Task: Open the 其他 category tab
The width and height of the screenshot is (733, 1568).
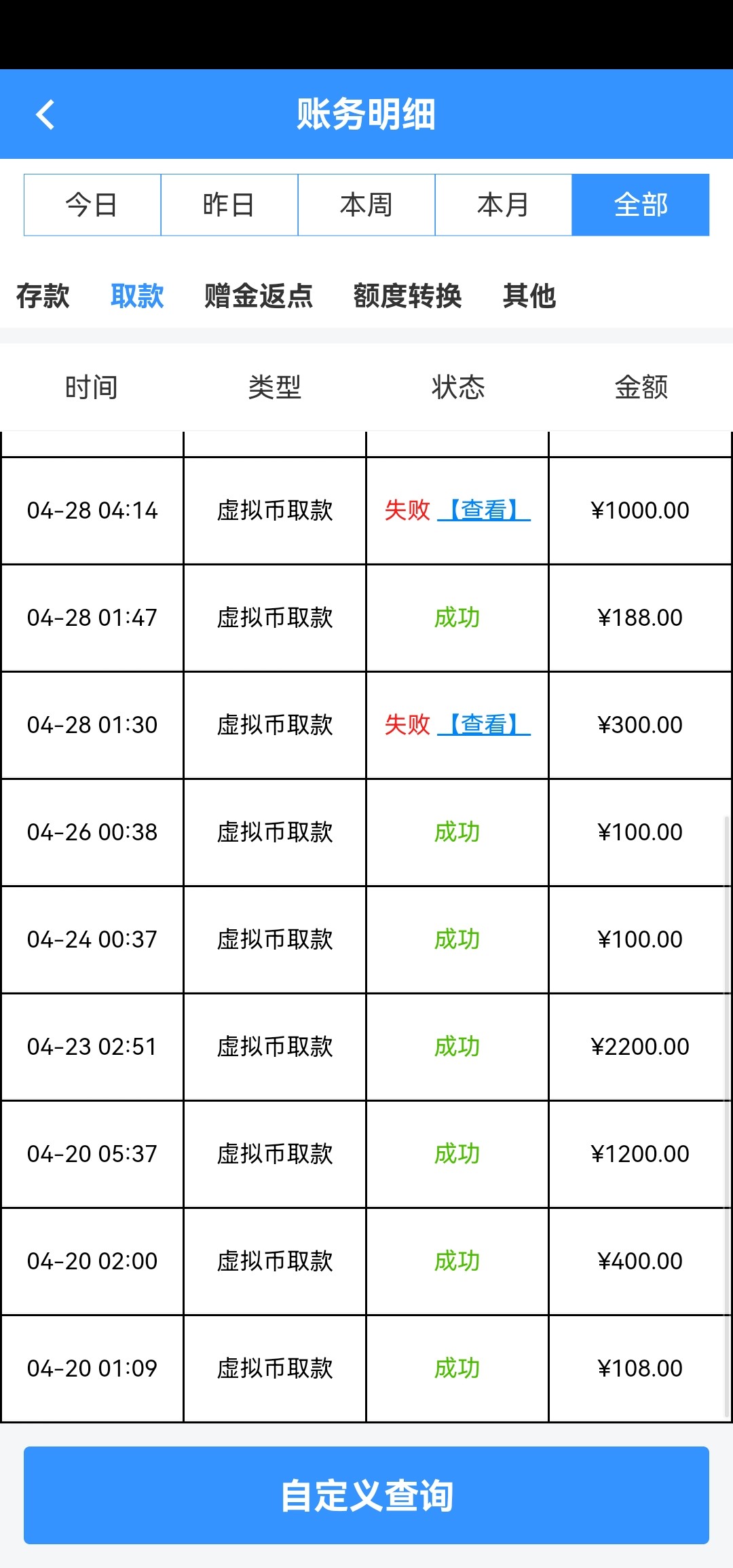Action: (529, 296)
